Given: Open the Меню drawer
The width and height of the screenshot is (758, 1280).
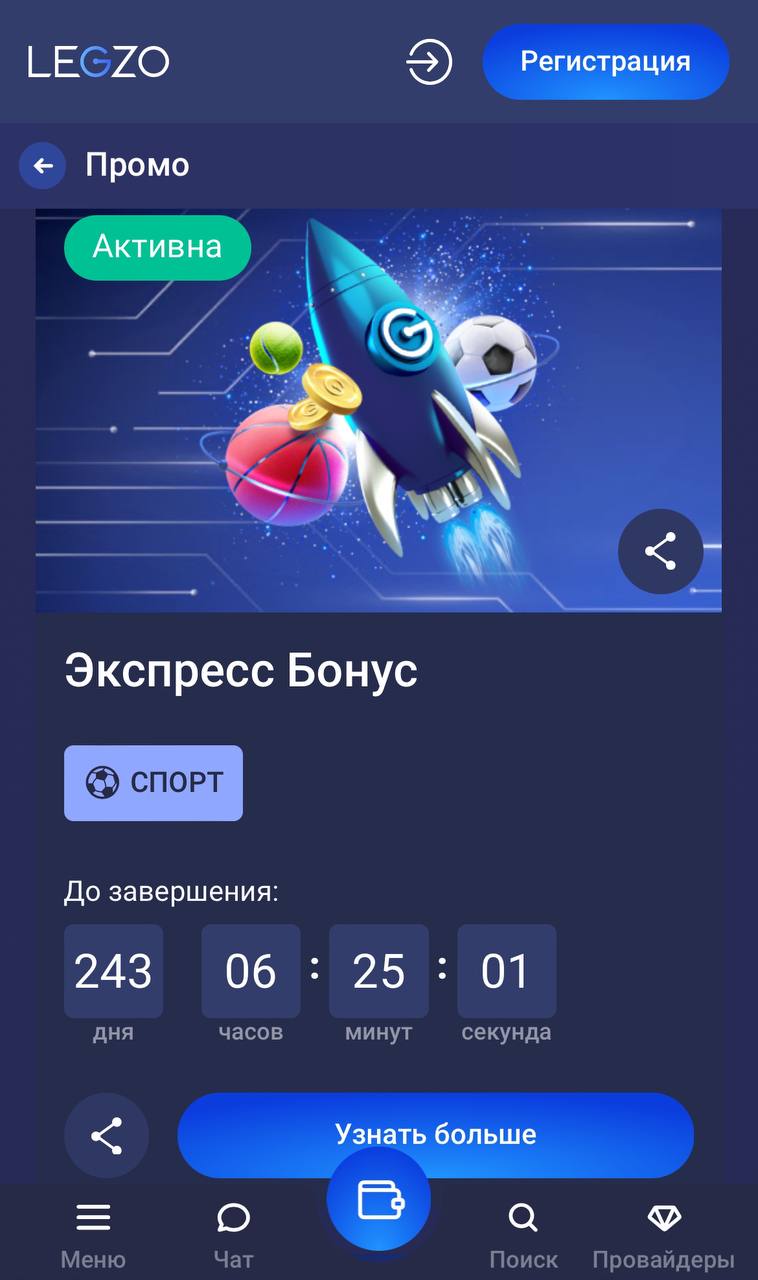Looking at the screenshot, I should 93,1234.
